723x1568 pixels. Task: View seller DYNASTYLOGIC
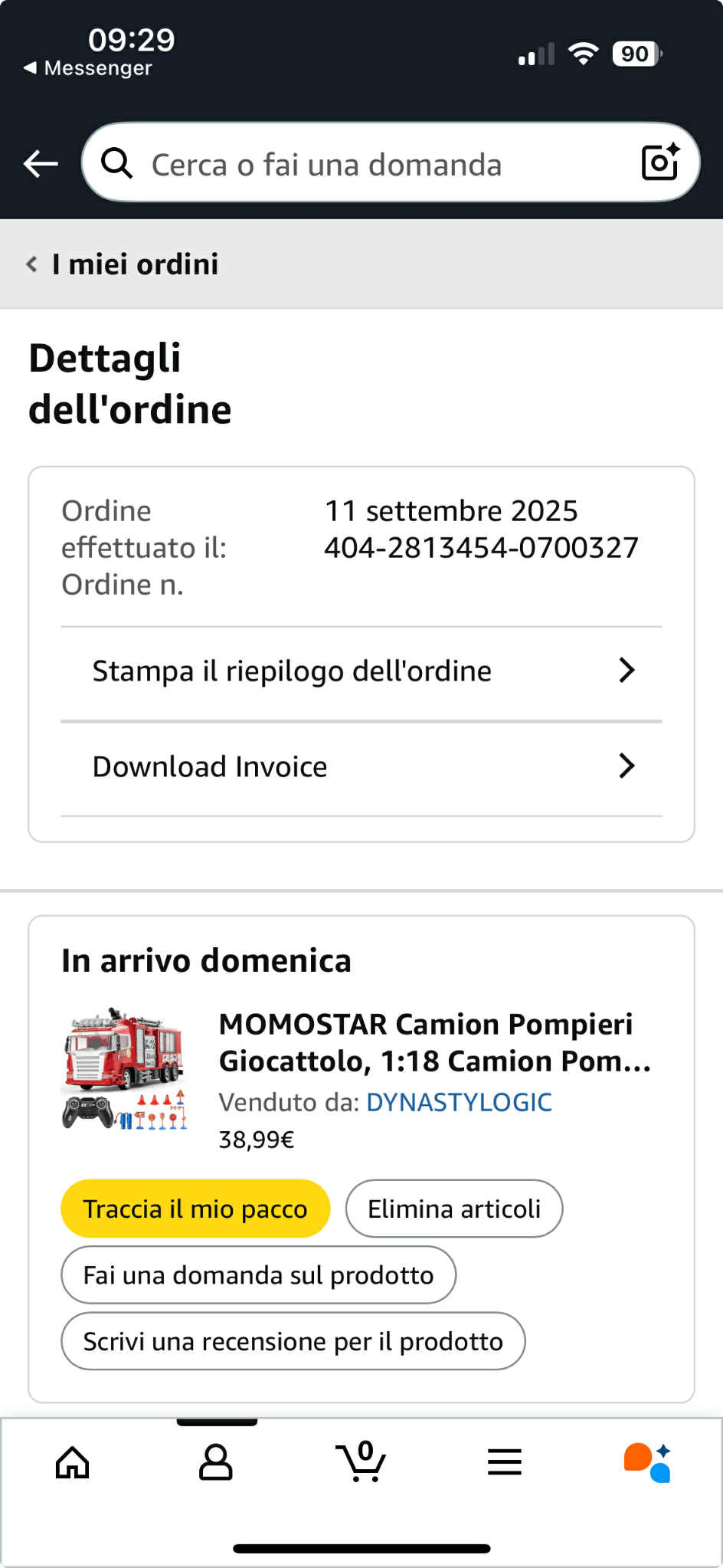pyautogui.click(x=459, y=1102)
